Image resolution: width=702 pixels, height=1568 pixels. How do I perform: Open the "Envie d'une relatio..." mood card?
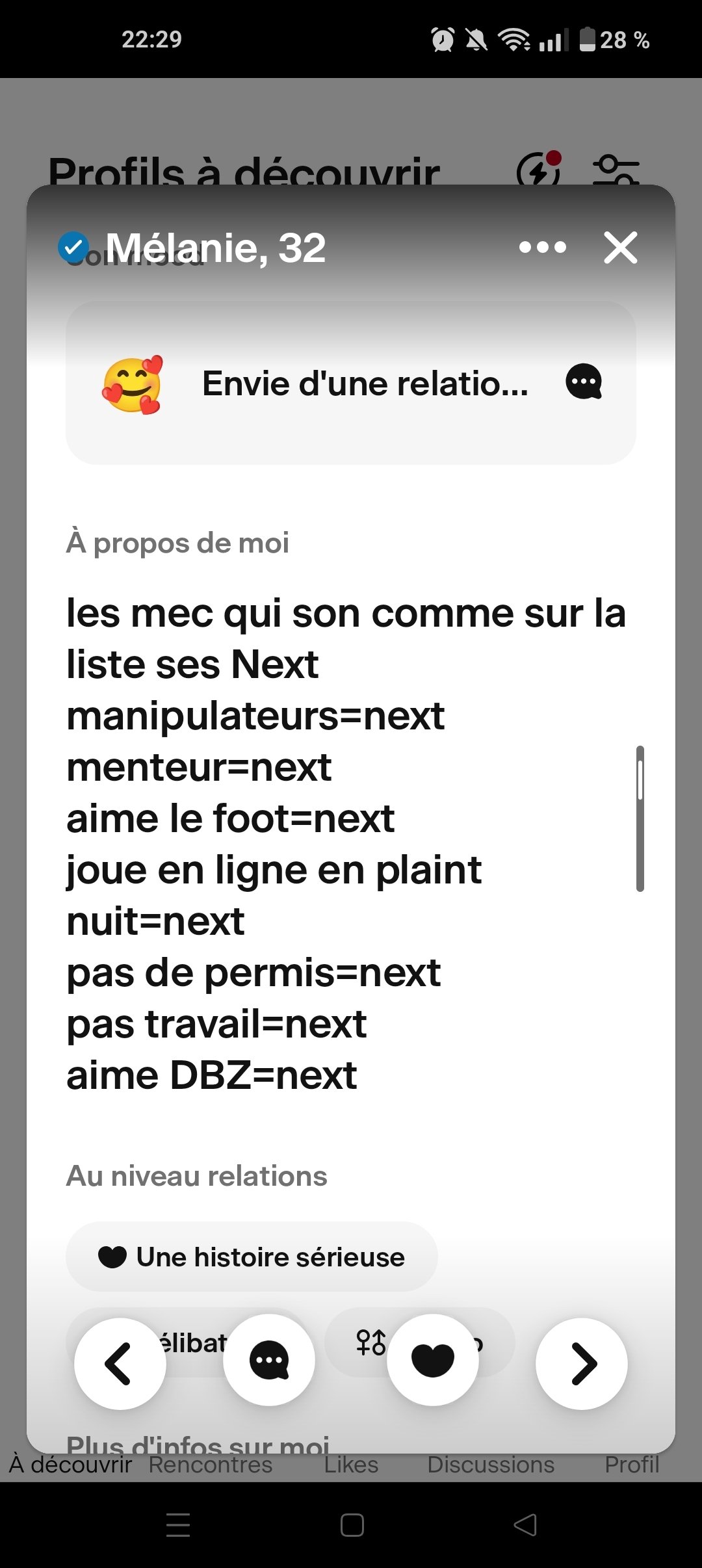click(351, 383)
